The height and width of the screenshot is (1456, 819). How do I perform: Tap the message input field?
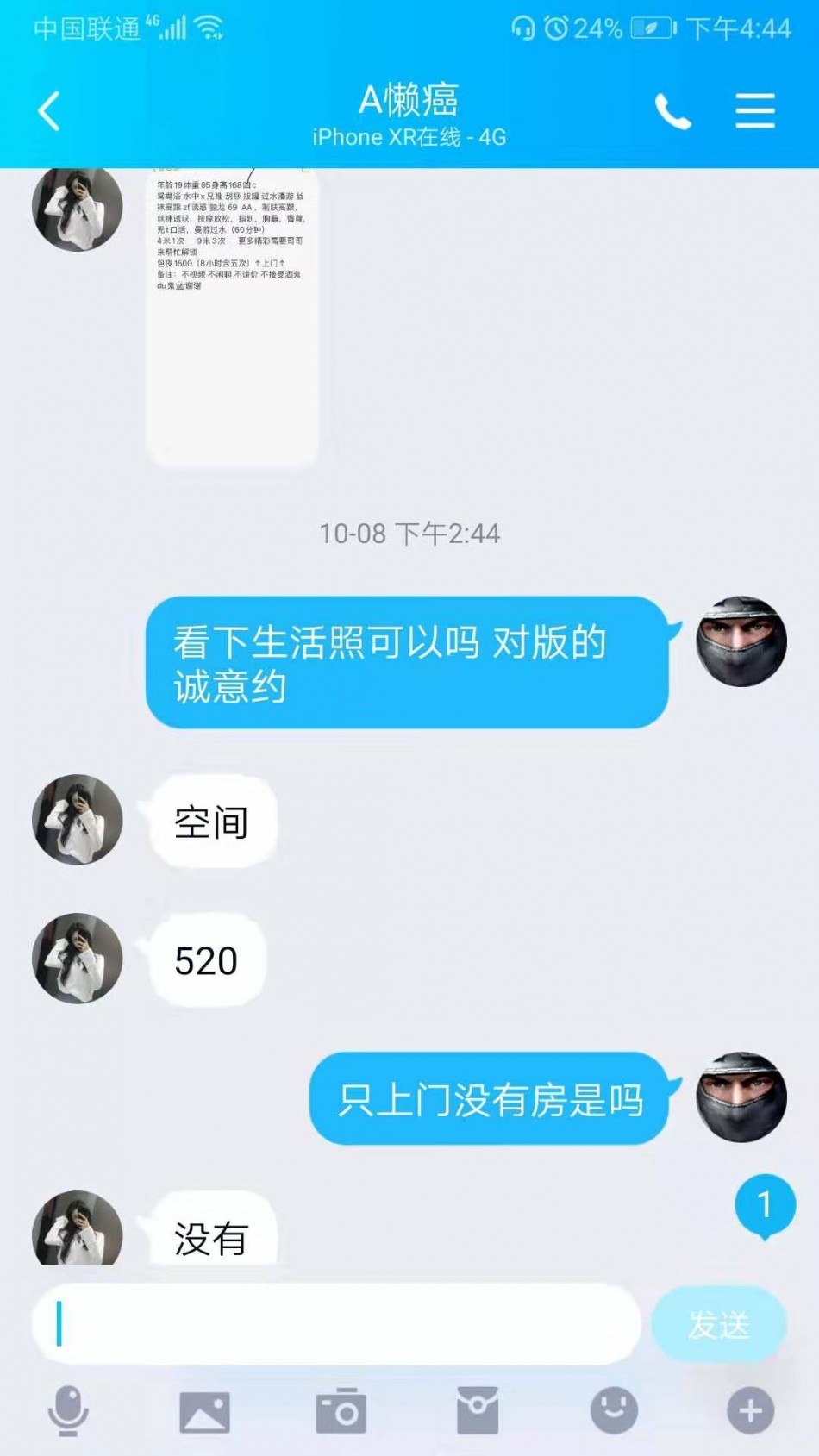click(x=336, y=1323)
